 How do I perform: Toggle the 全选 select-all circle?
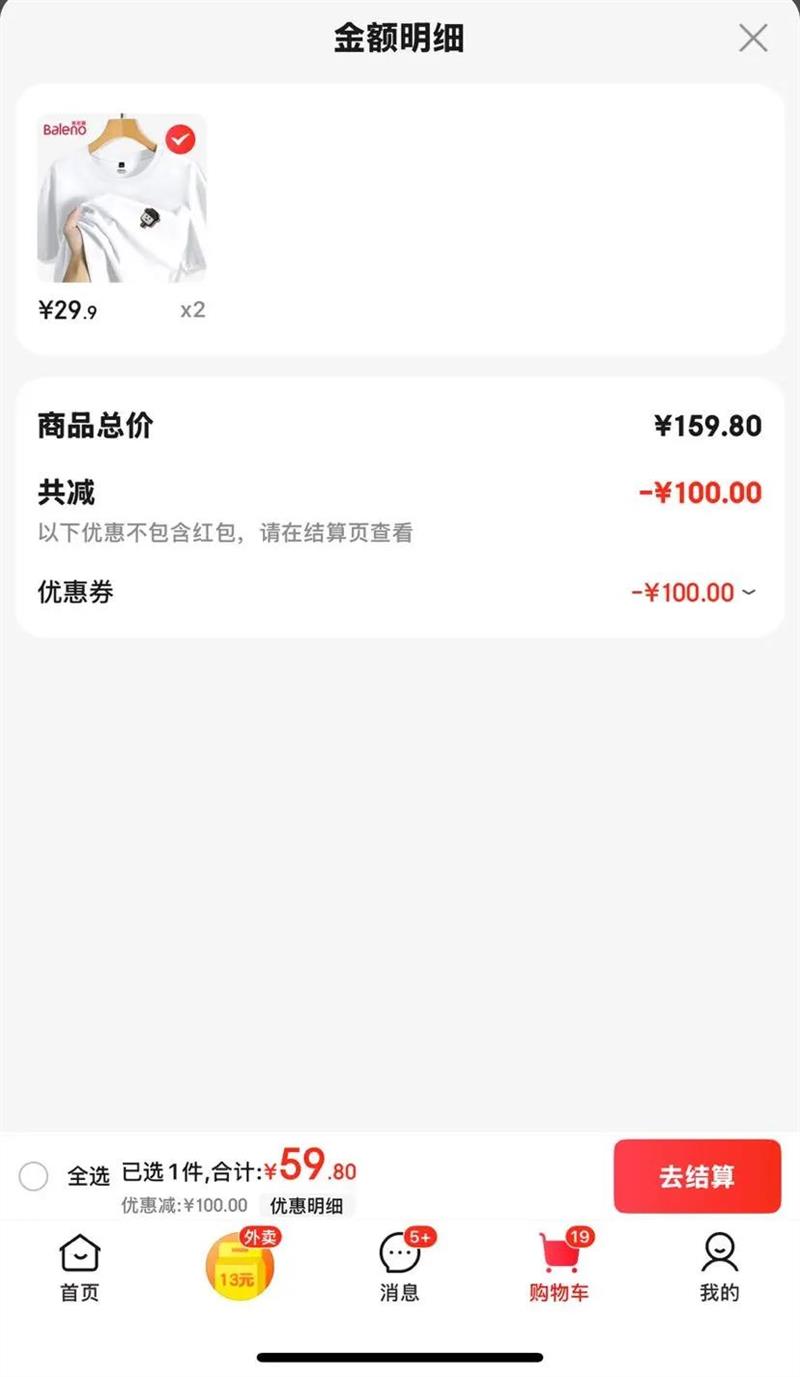(x=34, y=1176)
